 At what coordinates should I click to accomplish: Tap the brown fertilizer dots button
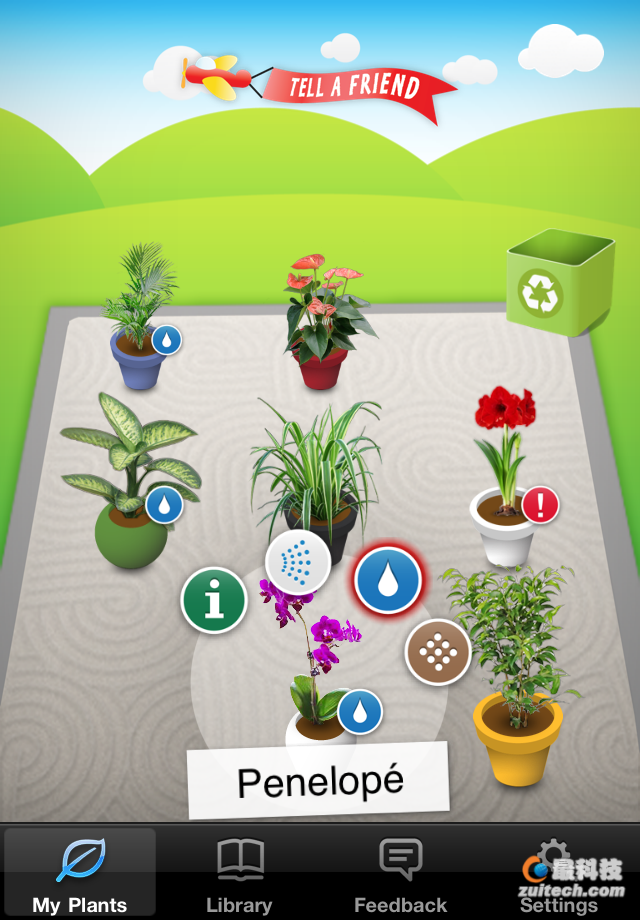click(437, 652)
